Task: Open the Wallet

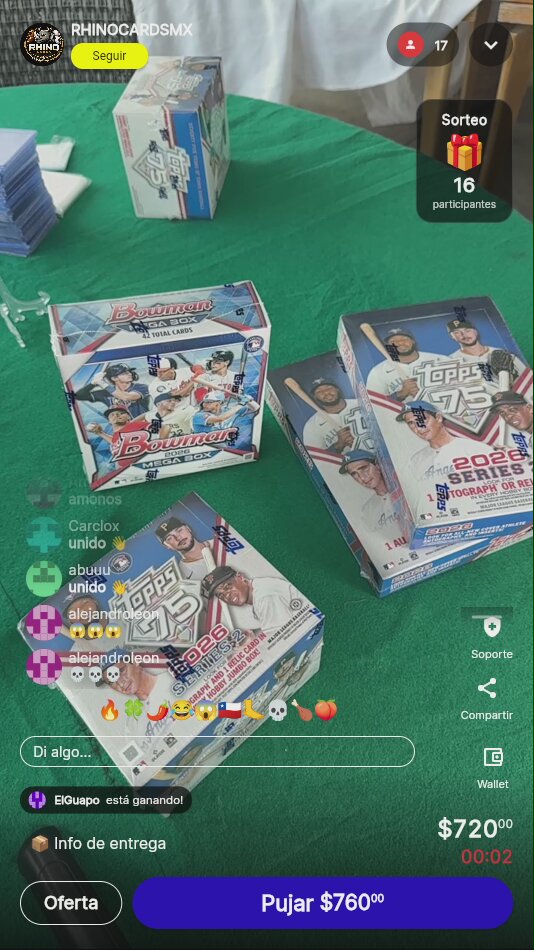Action: click(x=493, y=768)
